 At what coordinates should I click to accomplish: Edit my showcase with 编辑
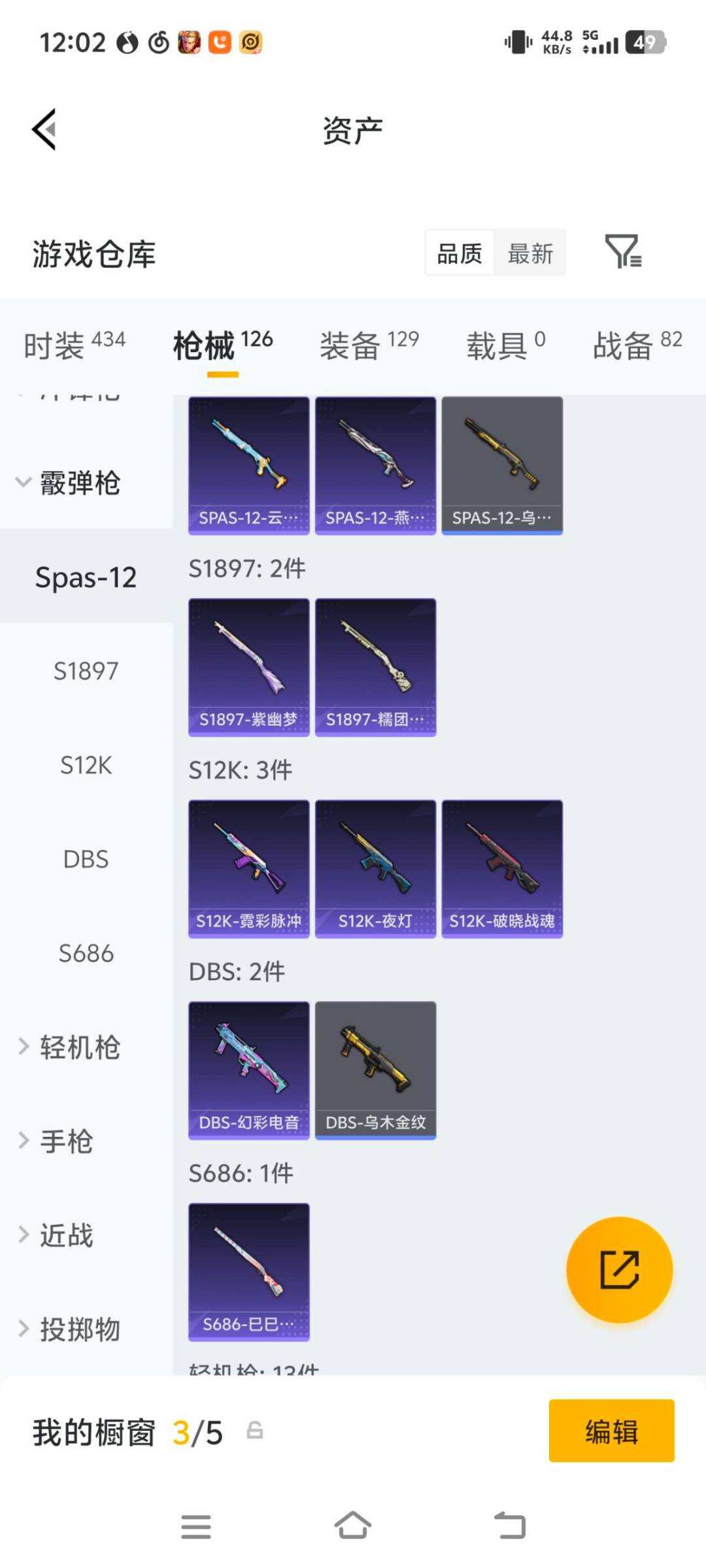tap(611, 1431)
